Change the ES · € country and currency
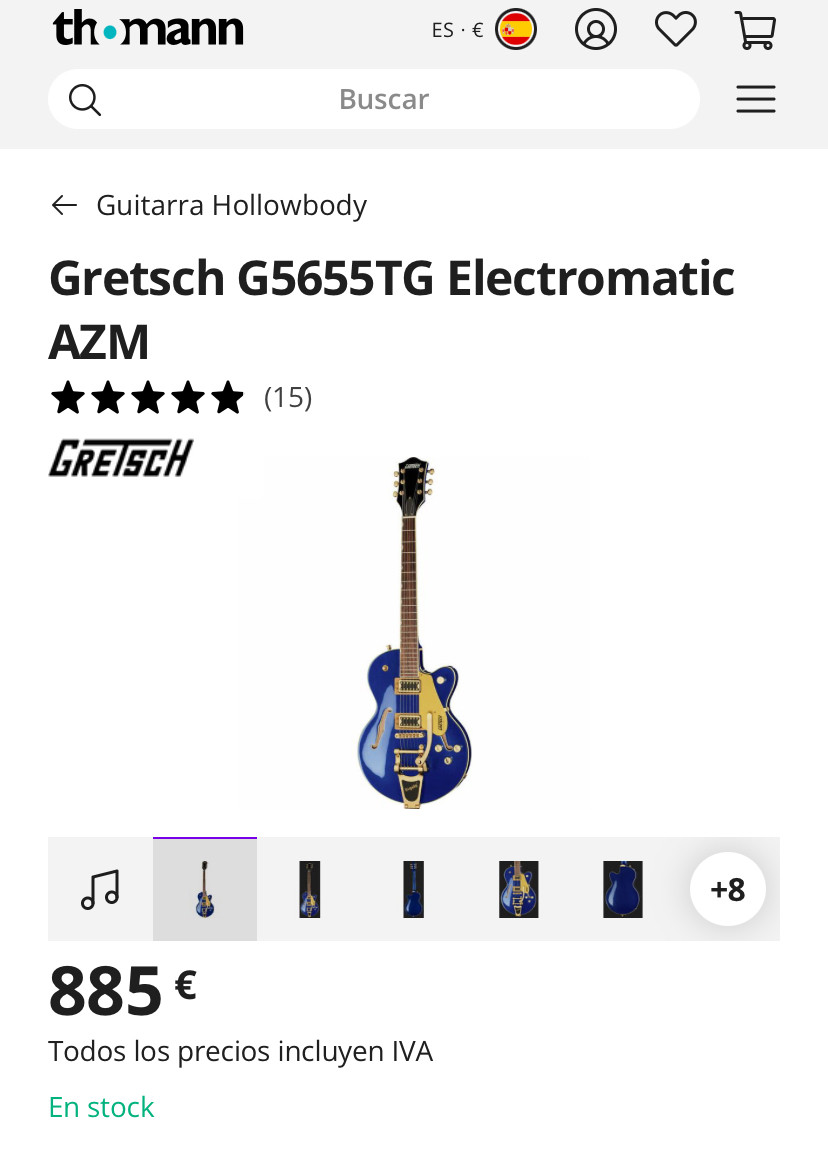The width and height of the screenshot is (828, 1153). coord(484,30)
